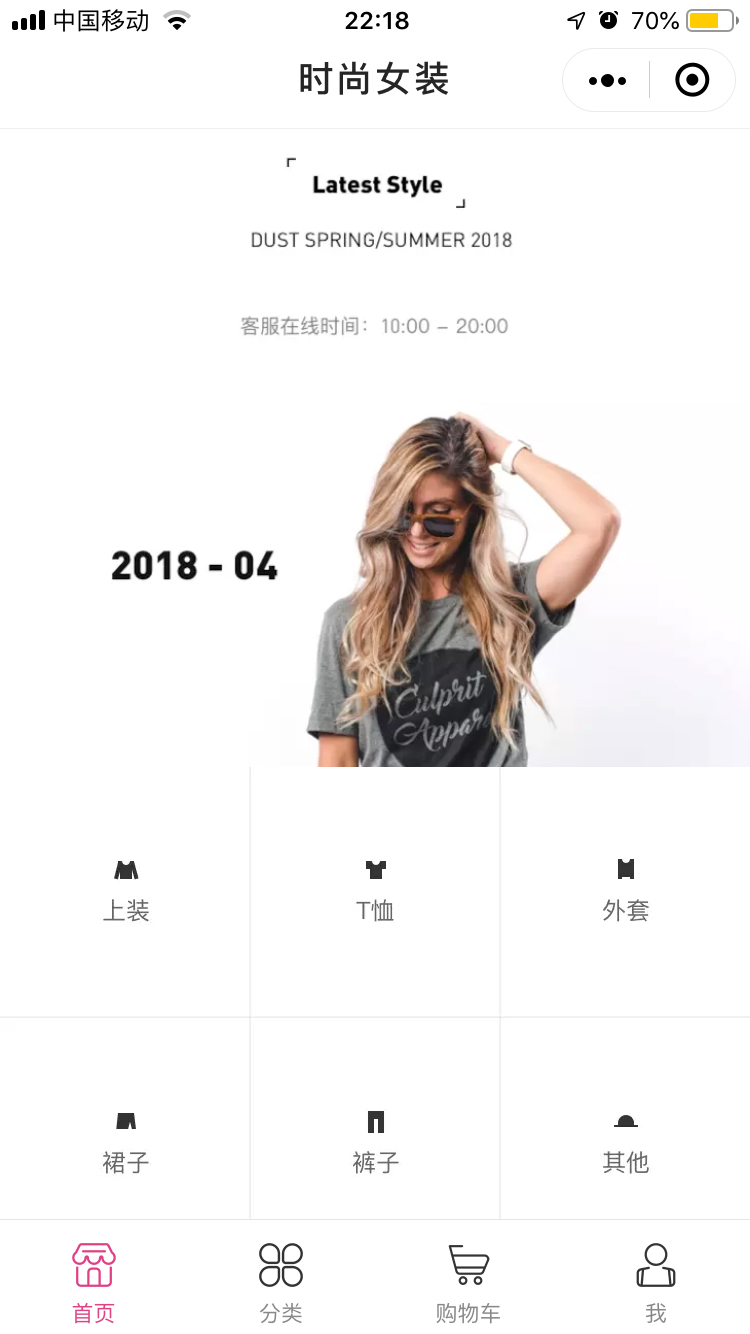Switch to the 分类 tab
This screenshot has width=750, height=1334.
tap(281, 1282)
